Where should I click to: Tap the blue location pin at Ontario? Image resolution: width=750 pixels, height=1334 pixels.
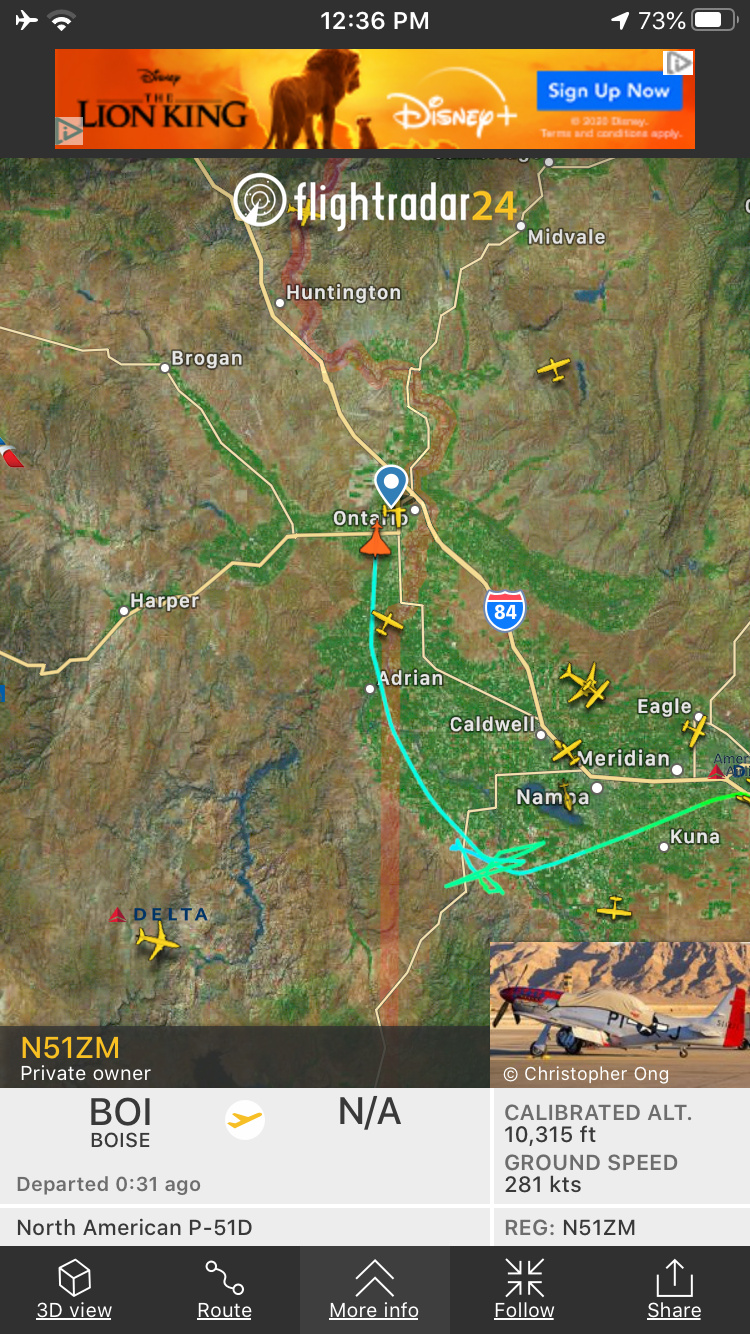tap(391, 485)
